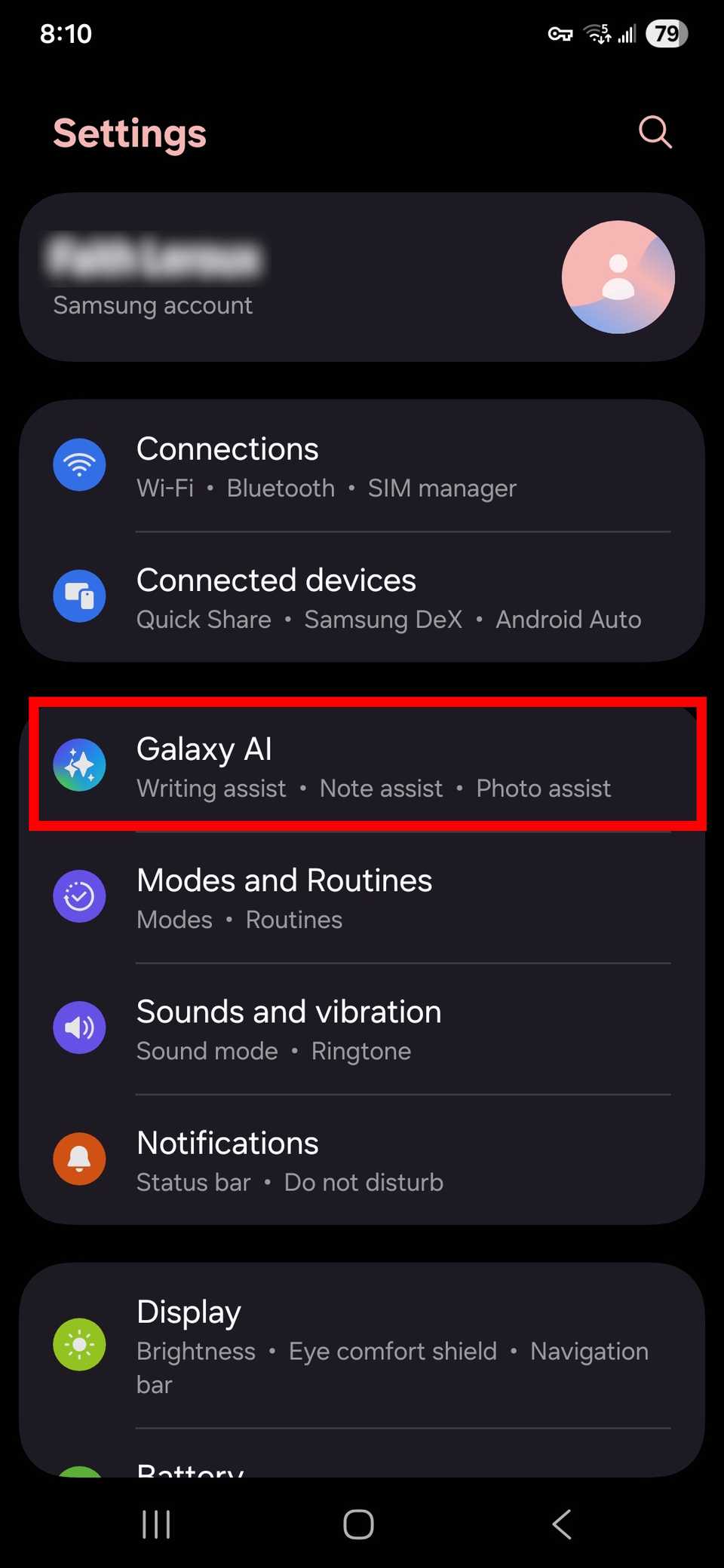Open Connections settings

362,467
